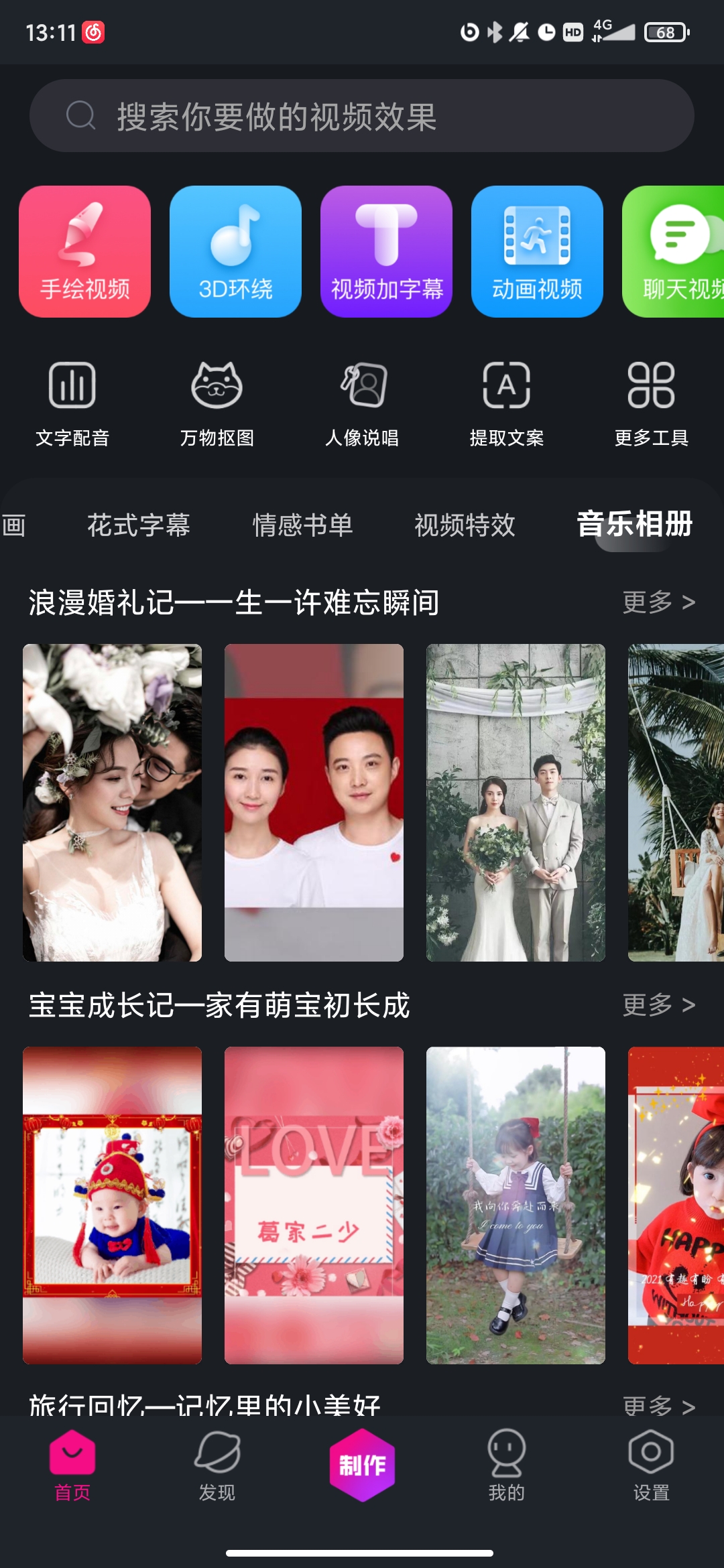Switch to the 视频特效 tab
The height and width of the screenshot is (1568, 724).
[x=465, y=525]
